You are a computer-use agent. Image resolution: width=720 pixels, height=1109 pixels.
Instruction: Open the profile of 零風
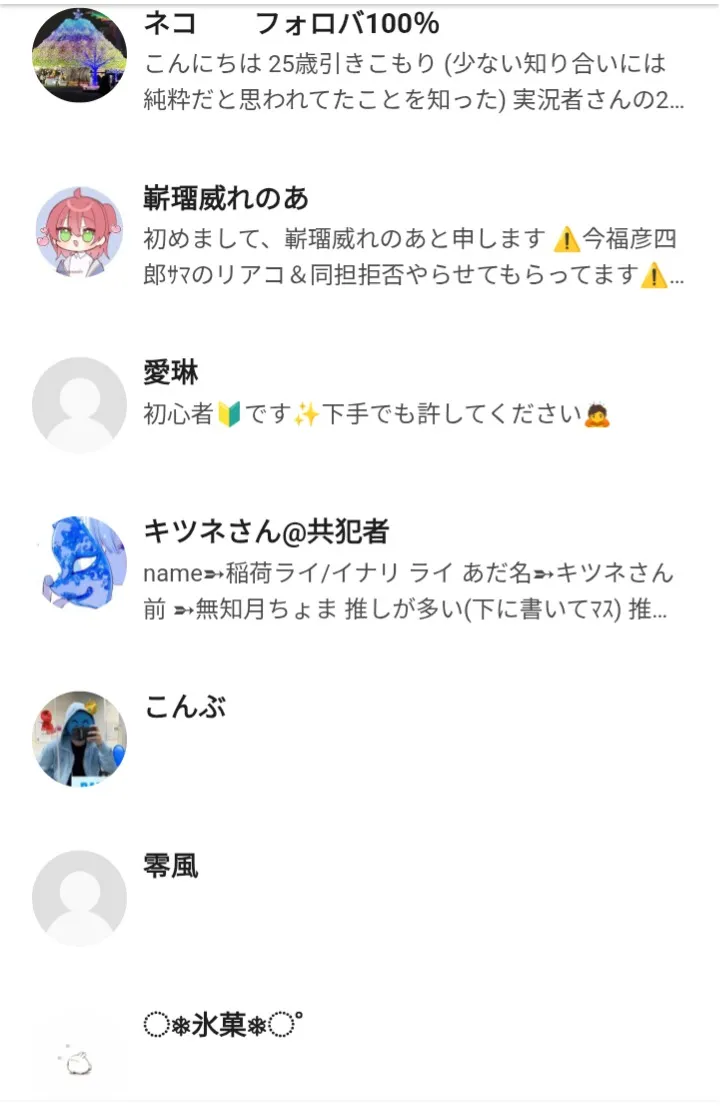171,865
